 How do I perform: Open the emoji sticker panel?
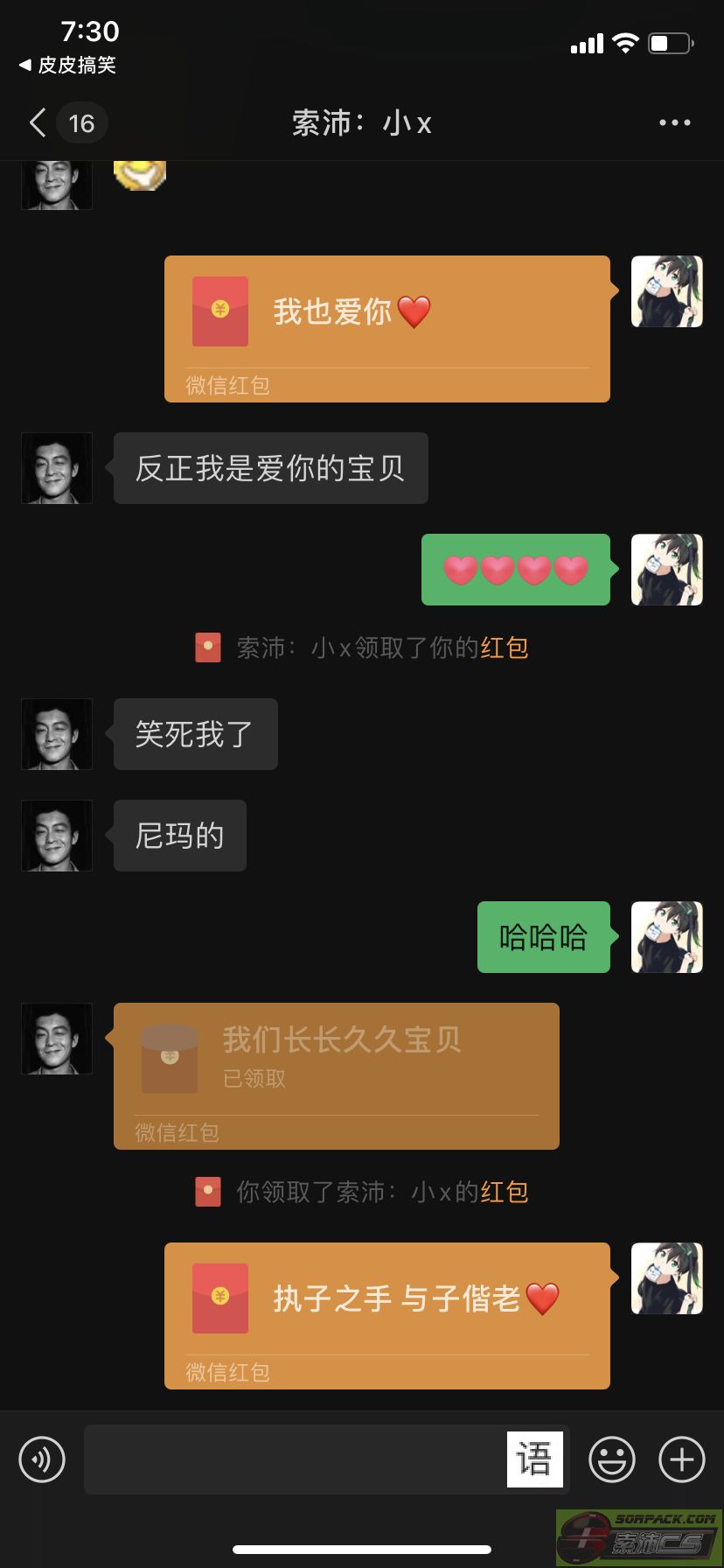[x=611, y=1459]
